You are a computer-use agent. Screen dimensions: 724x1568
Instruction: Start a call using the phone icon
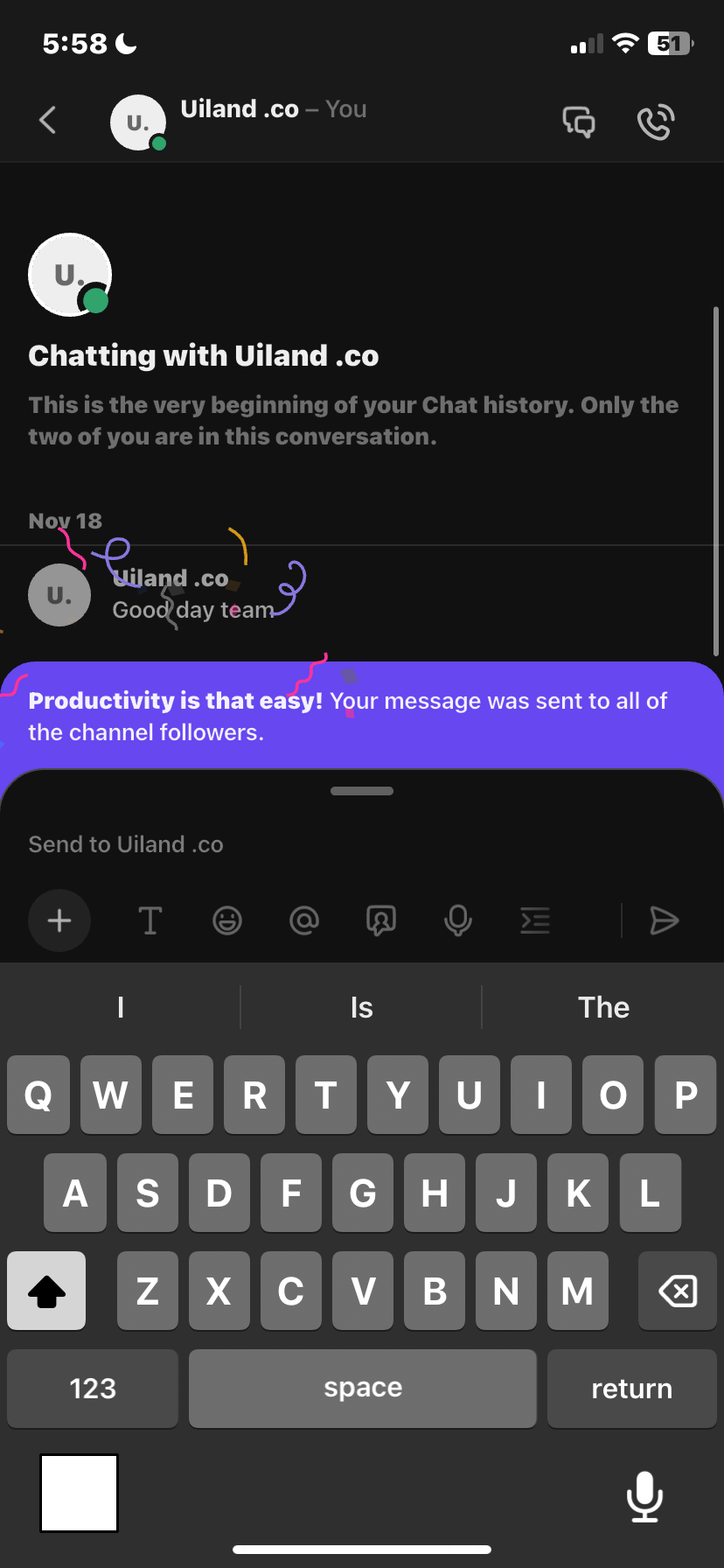pyautogui.click(x=655, y=122)
